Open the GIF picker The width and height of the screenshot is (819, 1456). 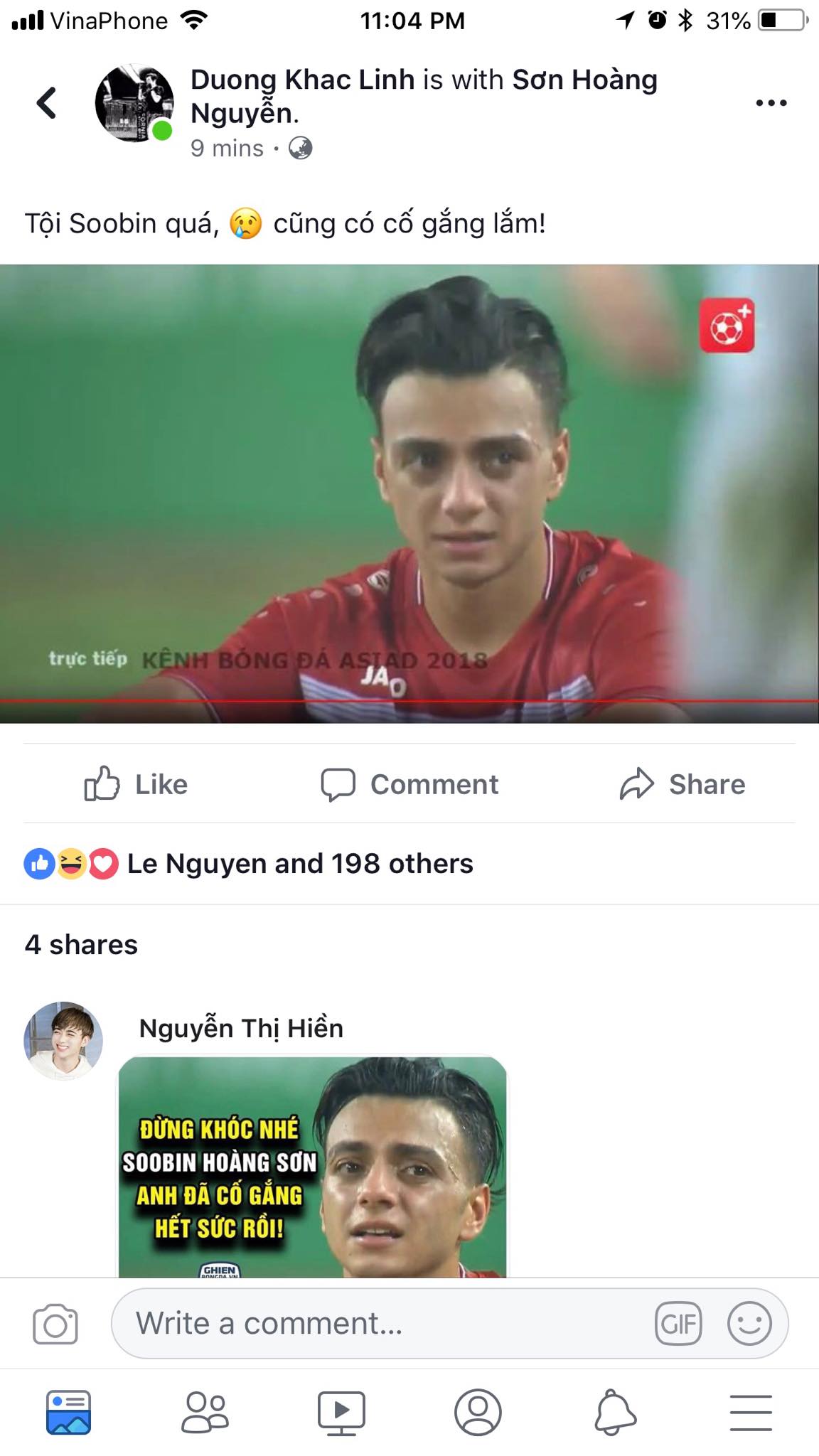(678, 1324)
